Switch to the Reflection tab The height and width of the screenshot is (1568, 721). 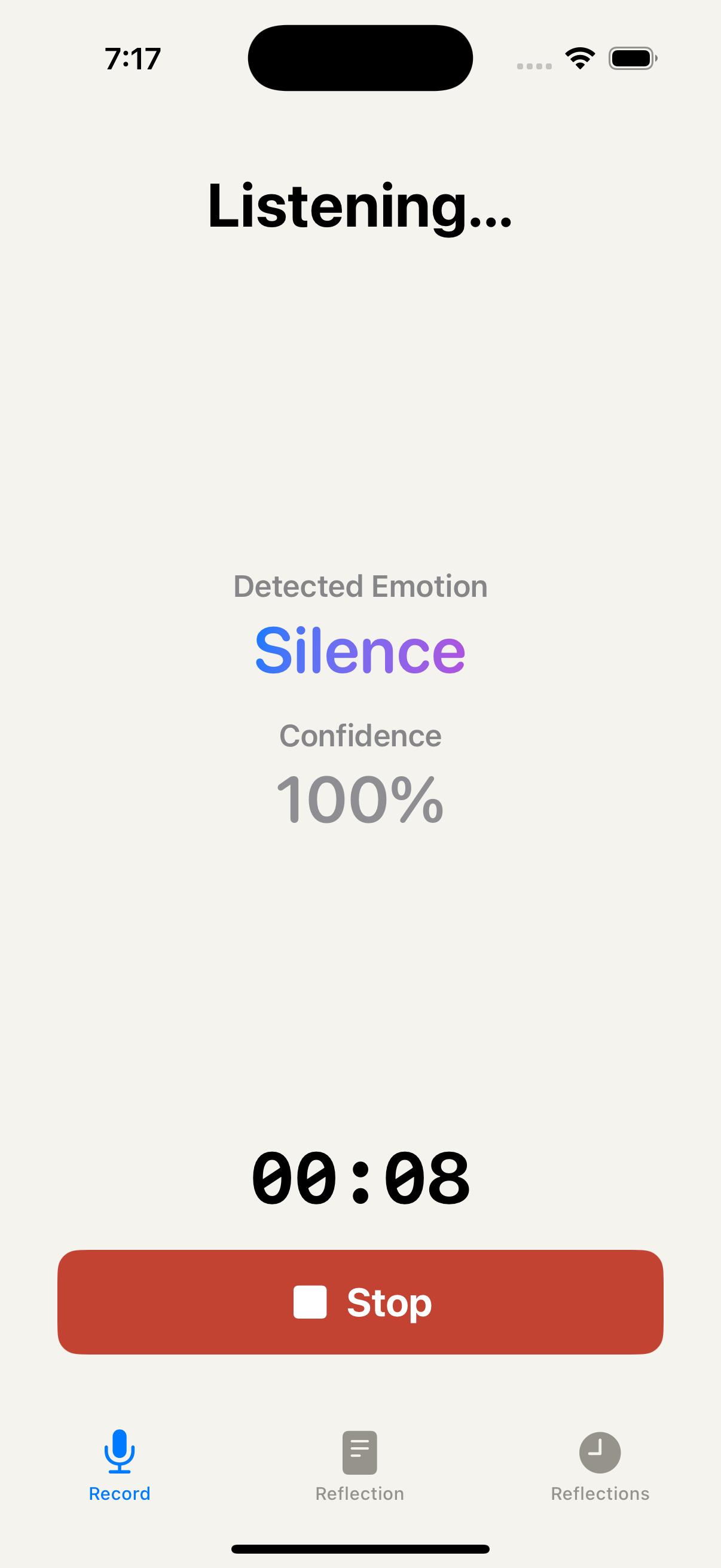pyautogui.click(x=359, y=1466)
